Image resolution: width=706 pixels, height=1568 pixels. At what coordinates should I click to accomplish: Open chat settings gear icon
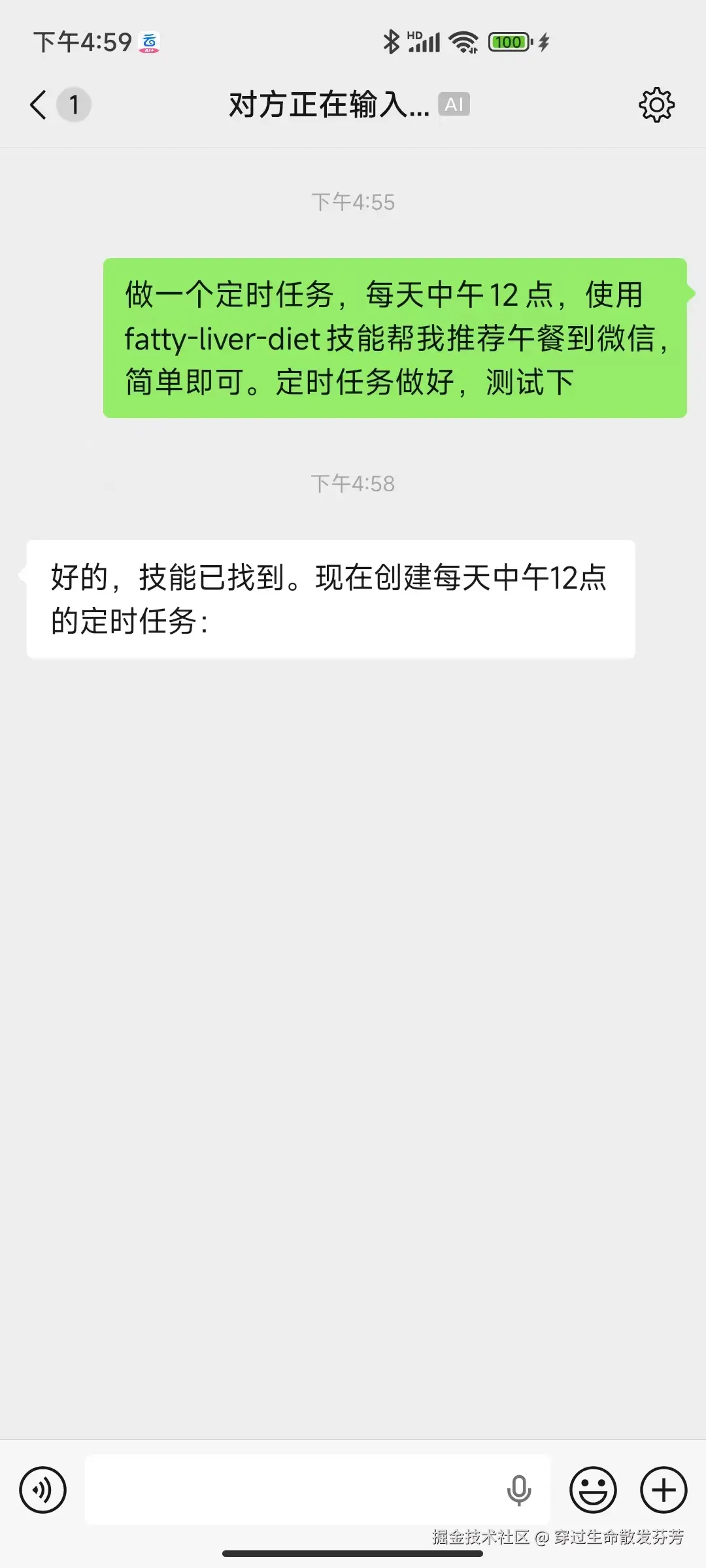point(656,105)
